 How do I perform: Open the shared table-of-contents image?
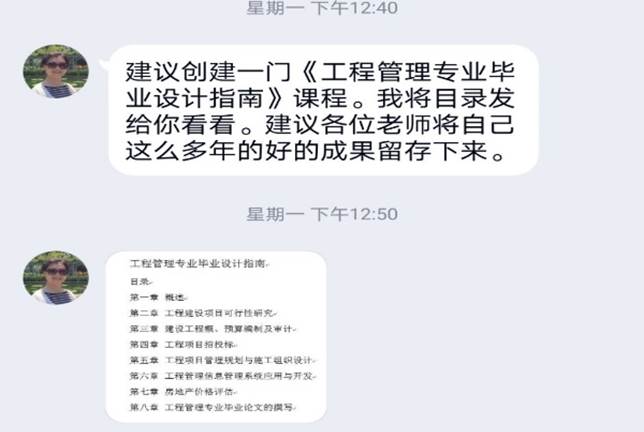tap(215, 336)
